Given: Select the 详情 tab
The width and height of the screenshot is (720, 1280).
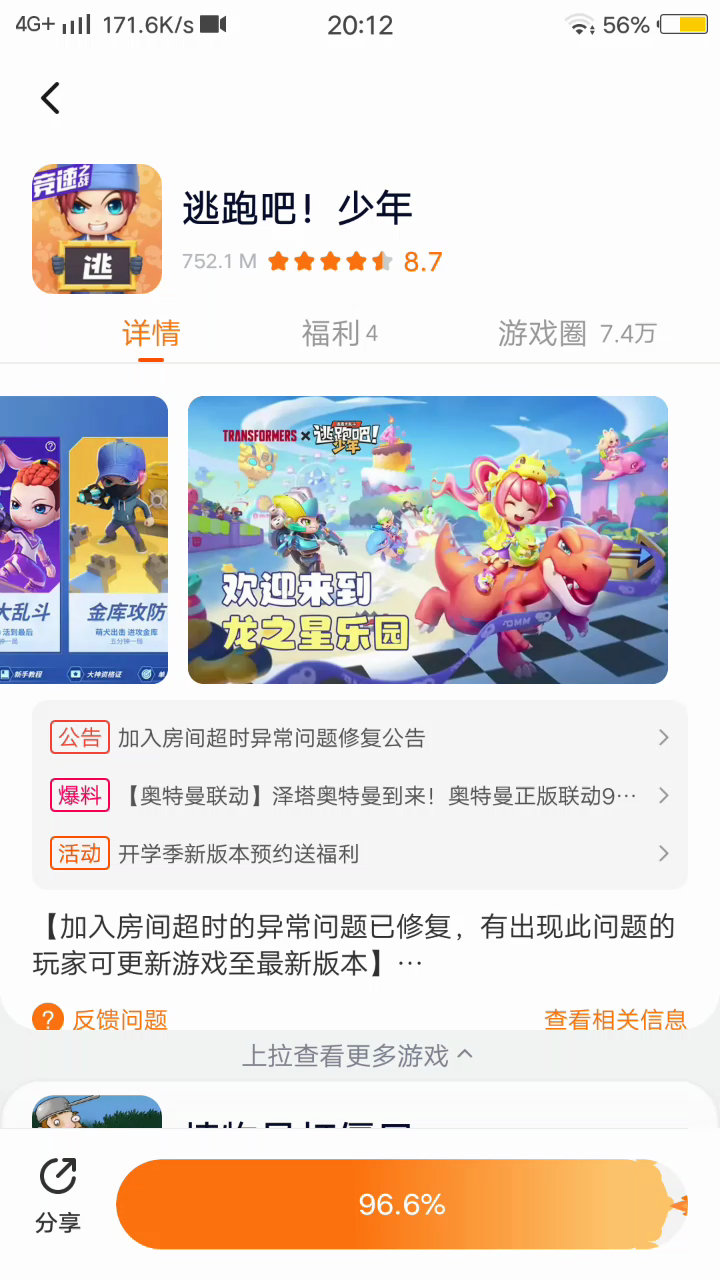Looking at the screenshot, I should pyautogui.click(x=151, y=334).
